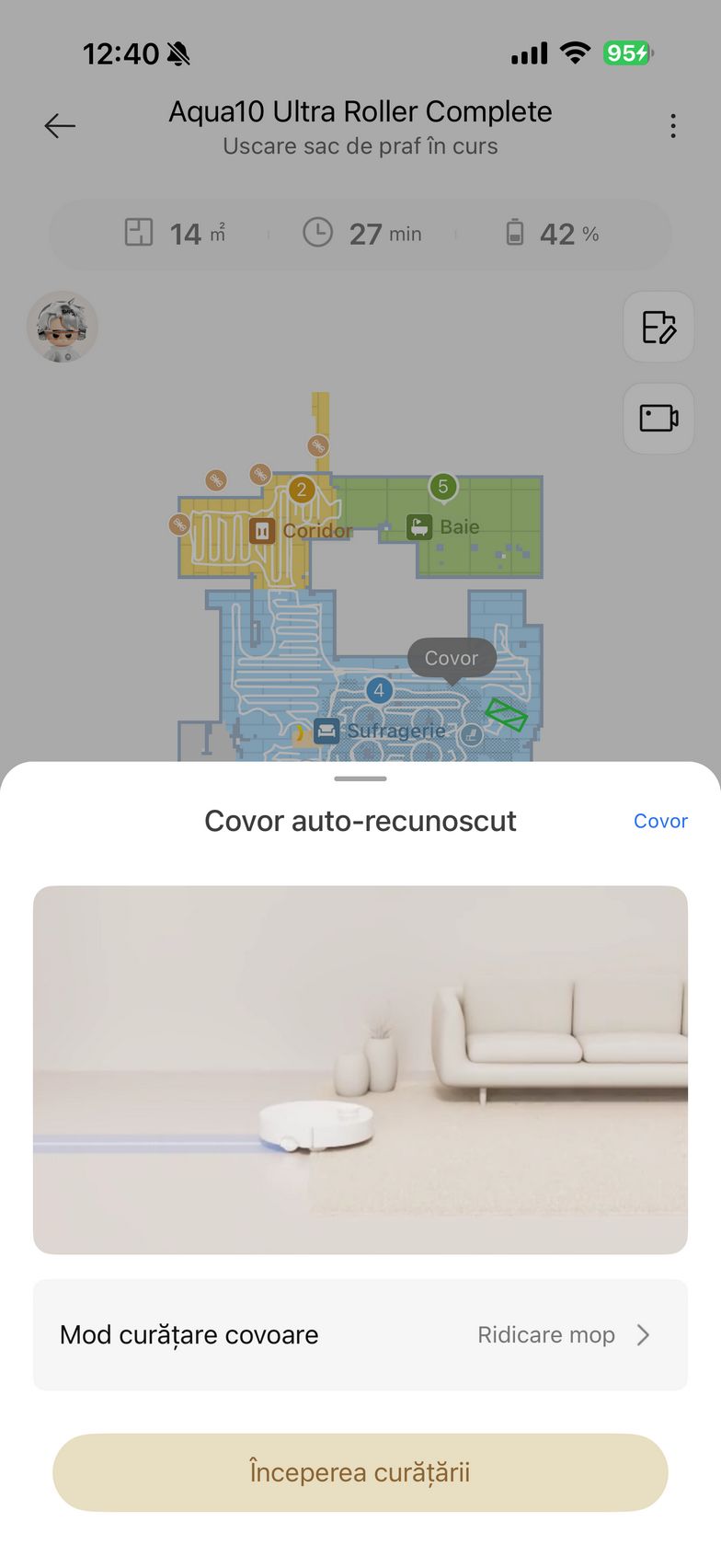Tap the robot avatar icon
The height and width of the screenshot is (1568, 721).
(x=62, y=327)
